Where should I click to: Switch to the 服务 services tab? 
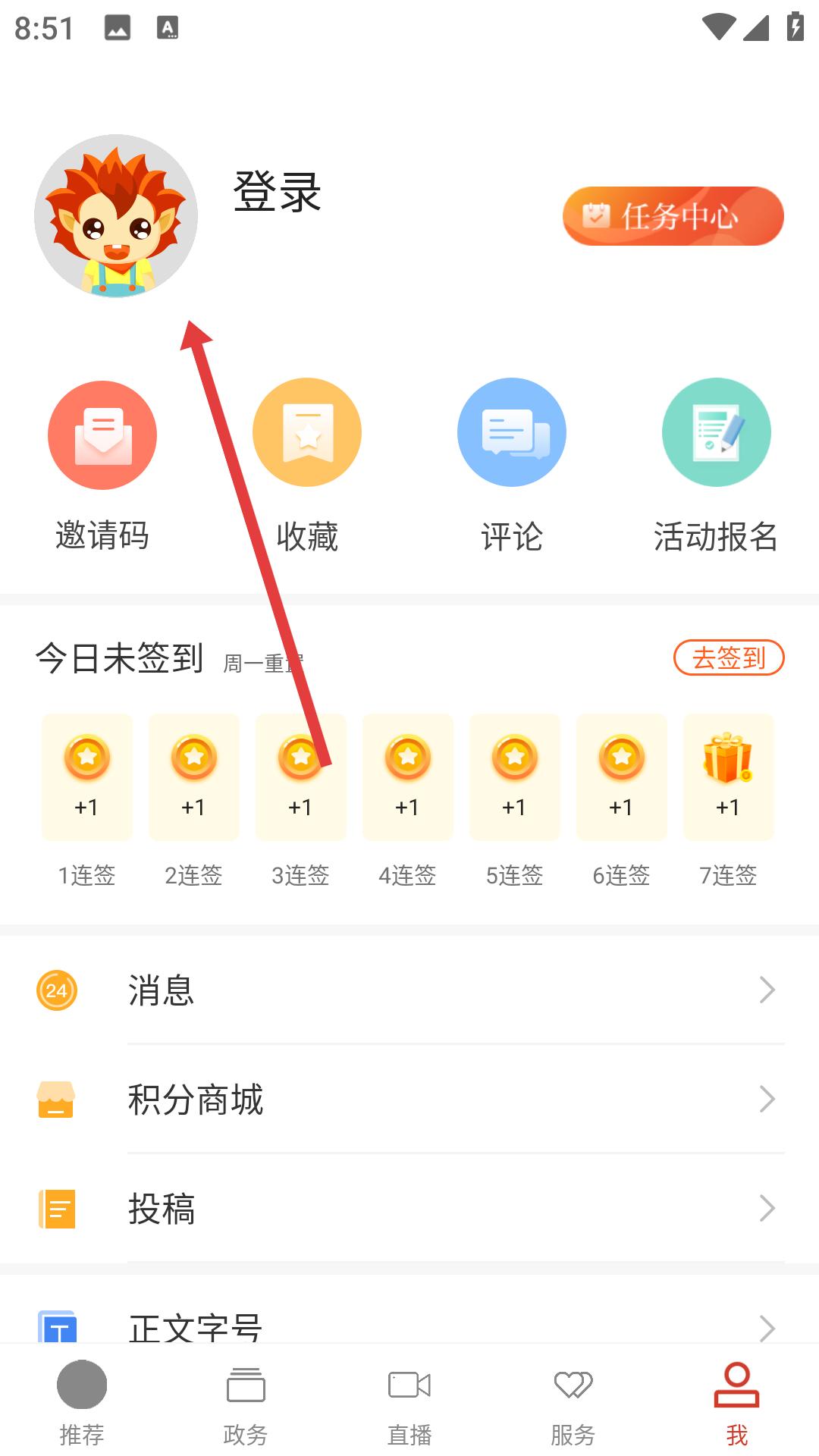click(573, 1401)
